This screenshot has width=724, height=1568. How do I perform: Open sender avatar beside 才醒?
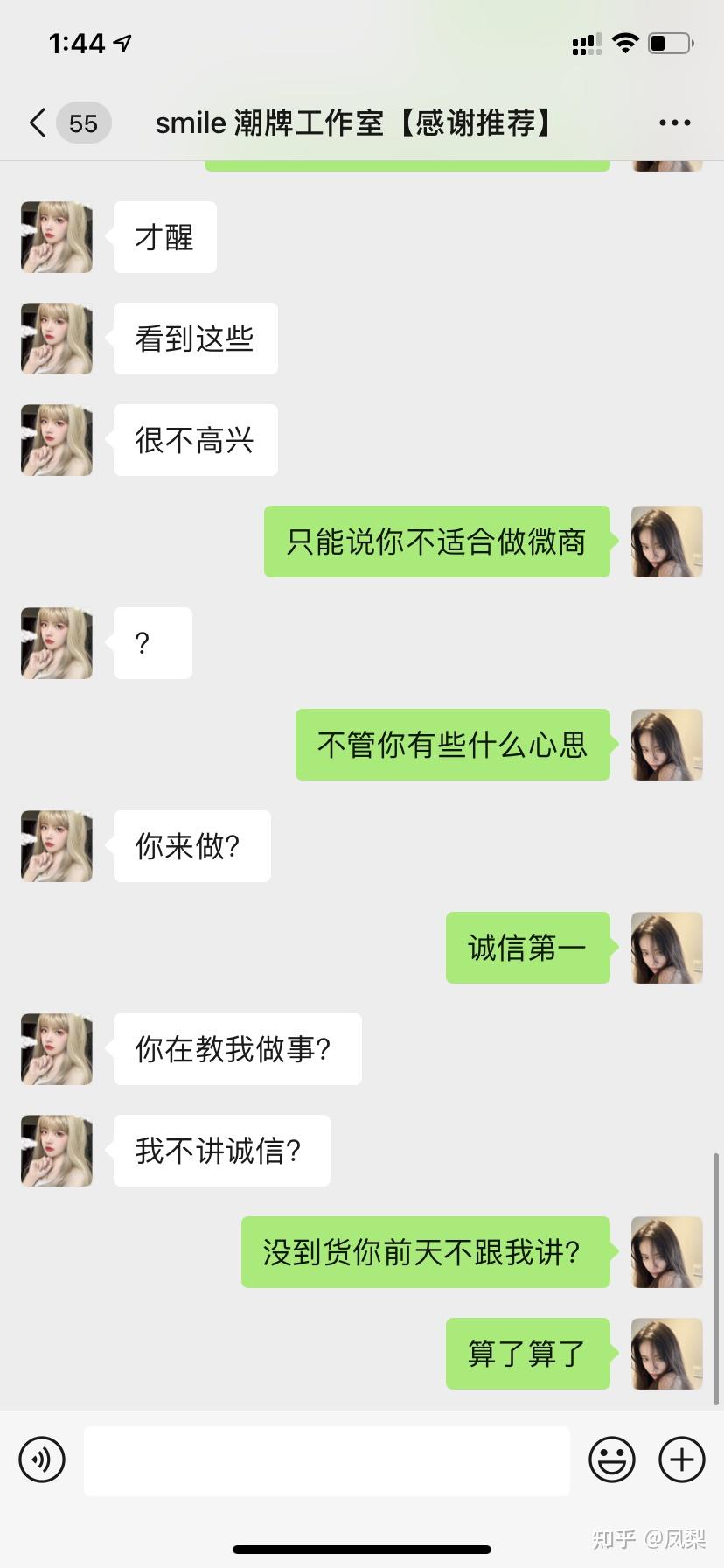pos(57,237)
